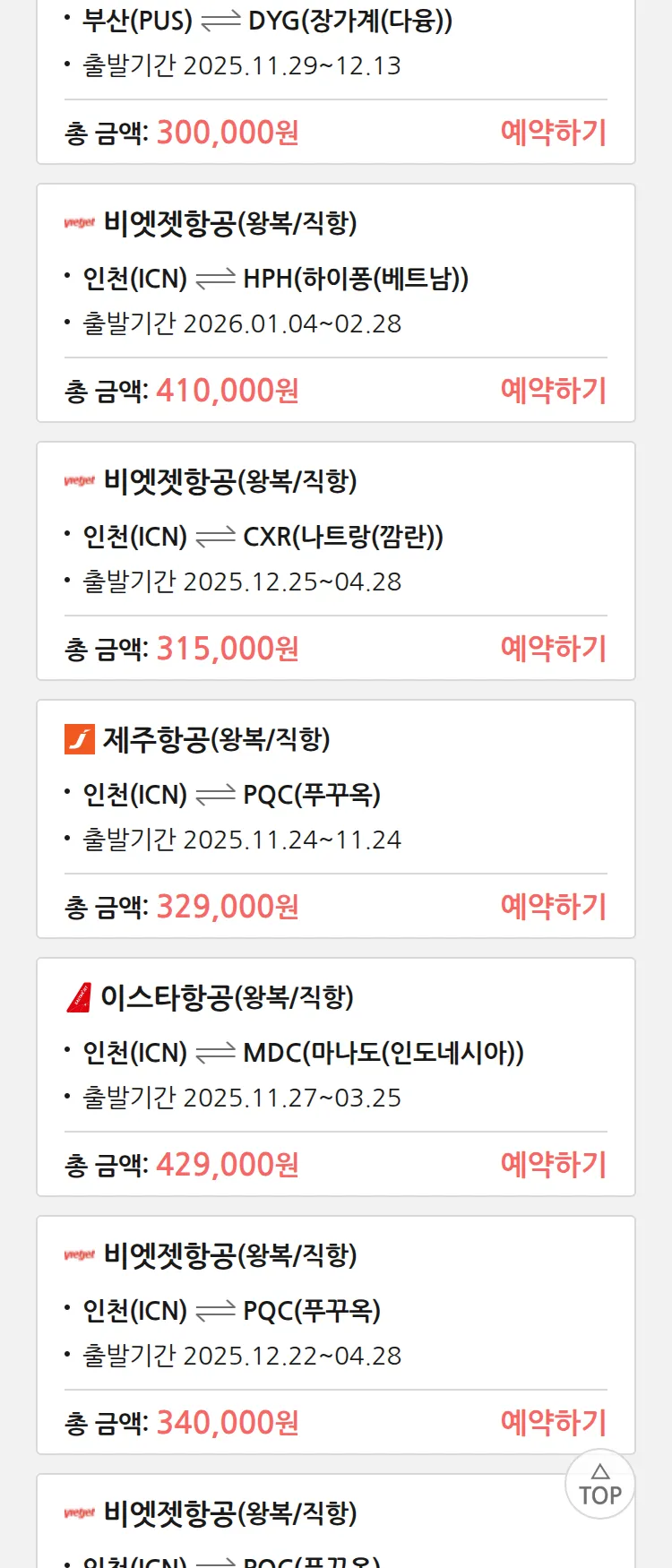Open the Vietjet Incheon to Haiphong flight card
This screenshot has width=672, height=1568.
335,278
